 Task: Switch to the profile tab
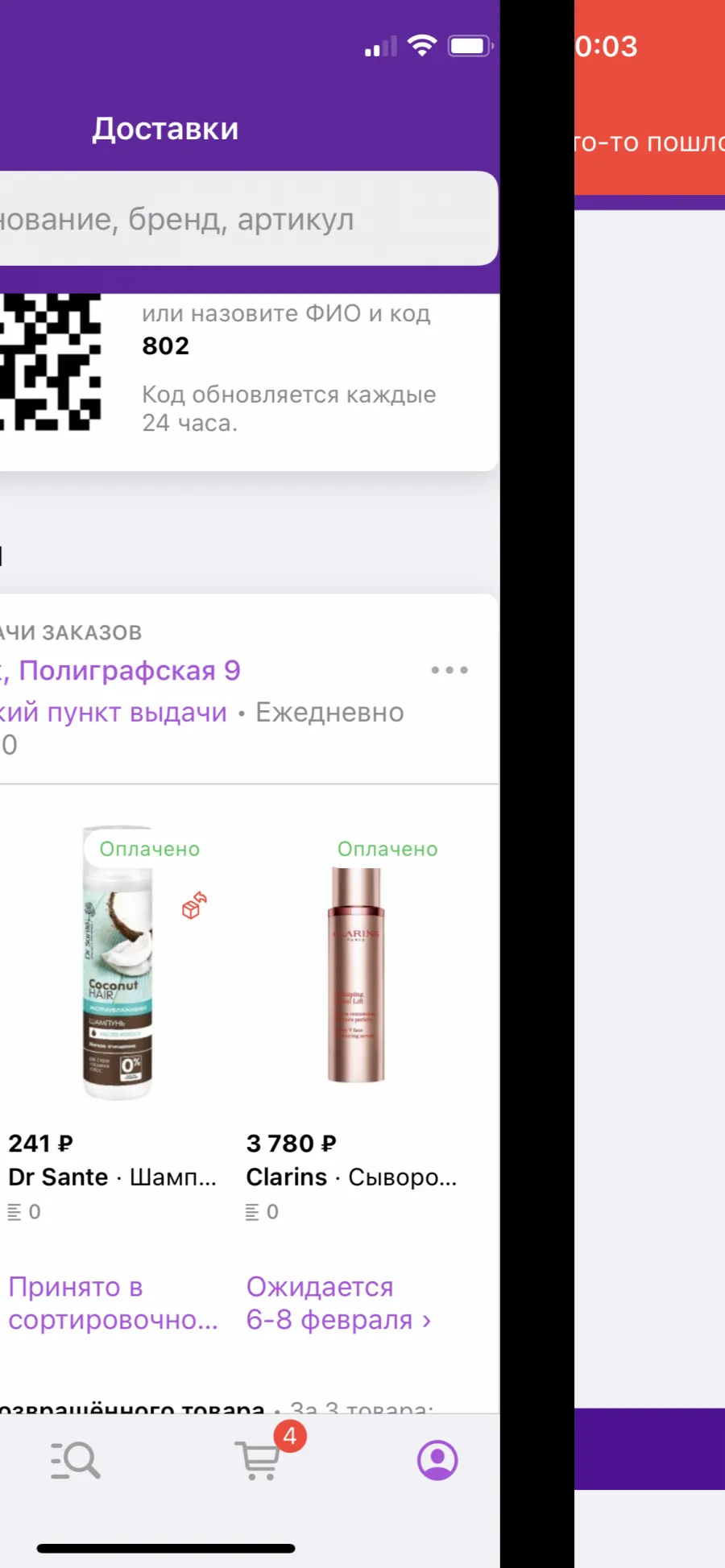[x=437, y=1459]
